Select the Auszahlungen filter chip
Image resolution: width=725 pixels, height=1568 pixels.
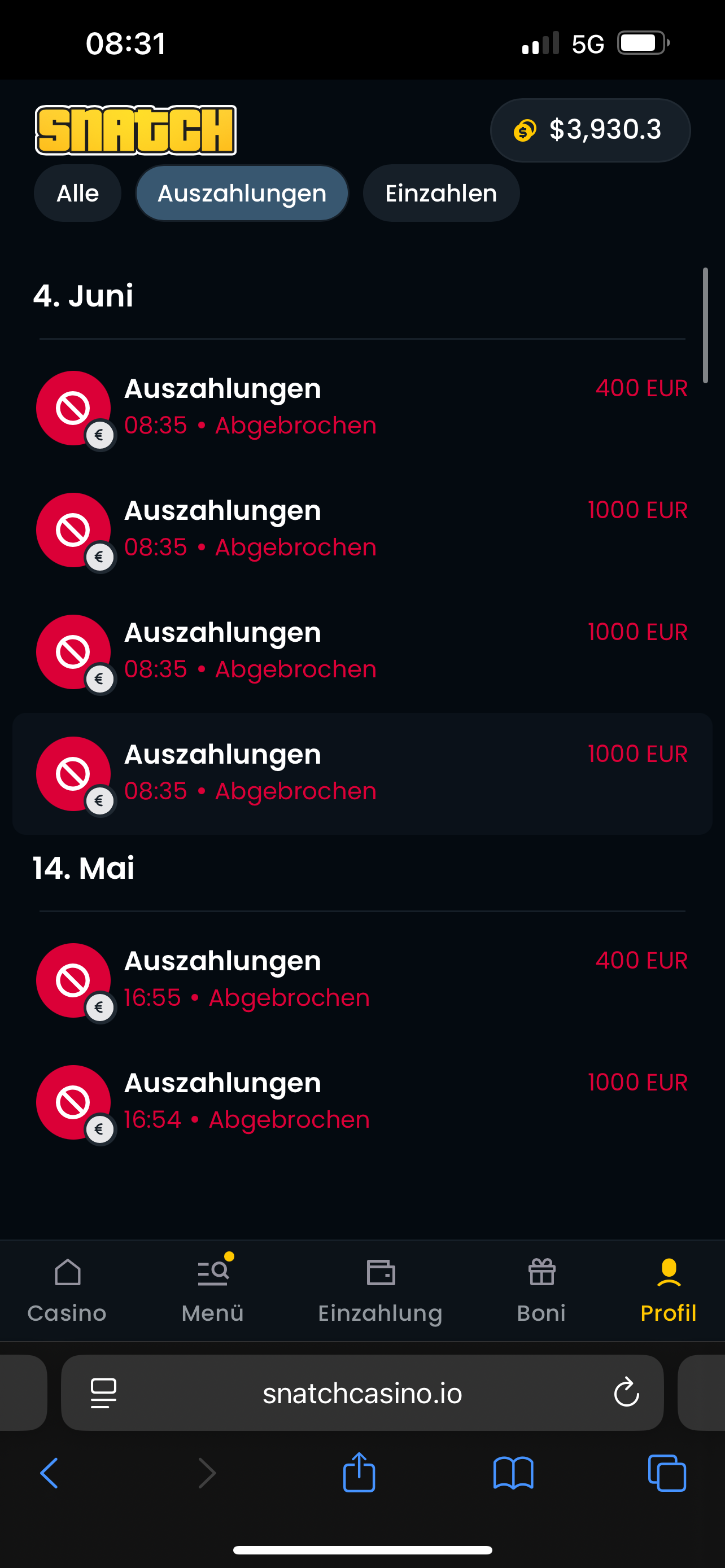tap(242, 194)
